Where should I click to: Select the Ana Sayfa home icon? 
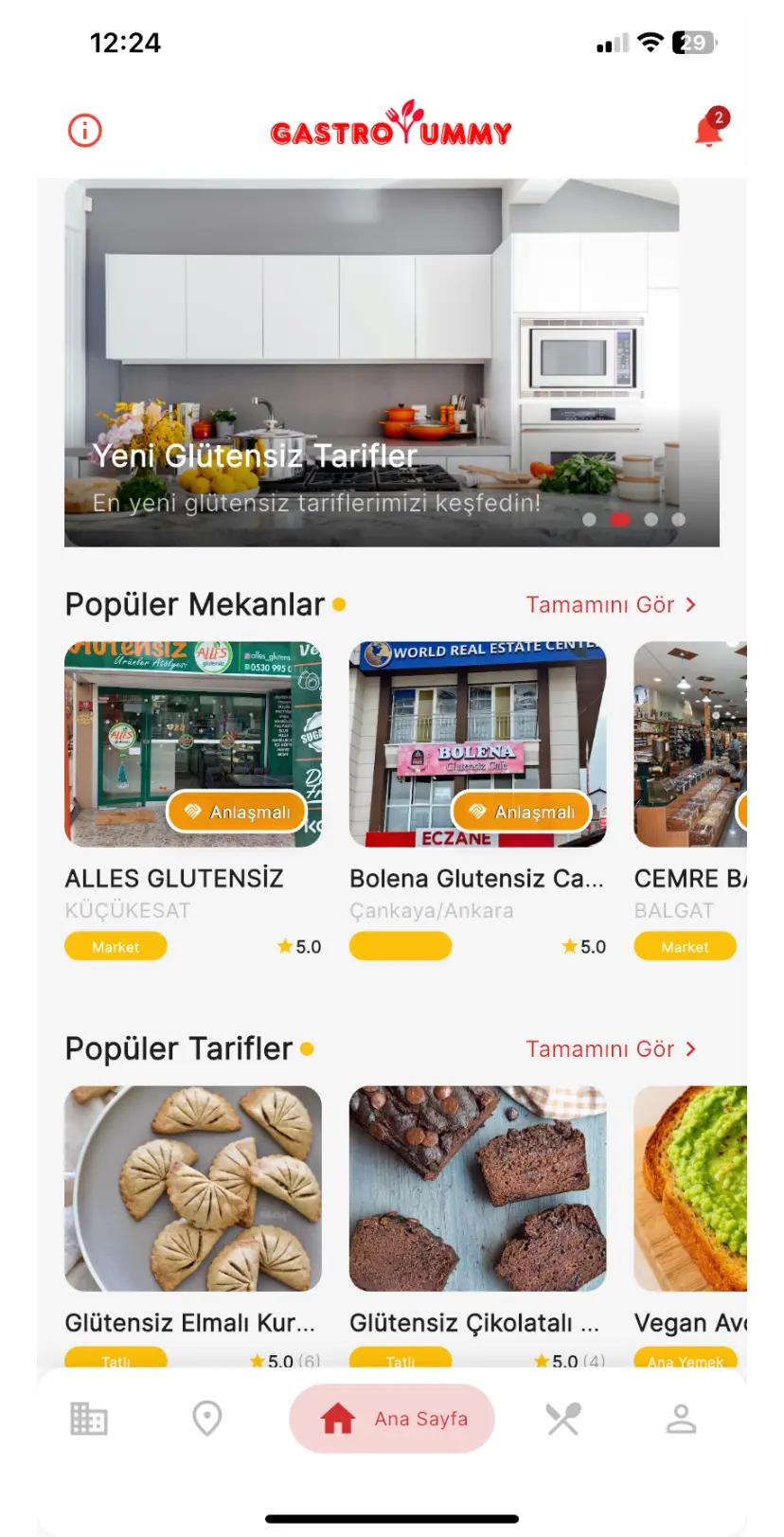pyautogui.click(x=338, y=1418)
